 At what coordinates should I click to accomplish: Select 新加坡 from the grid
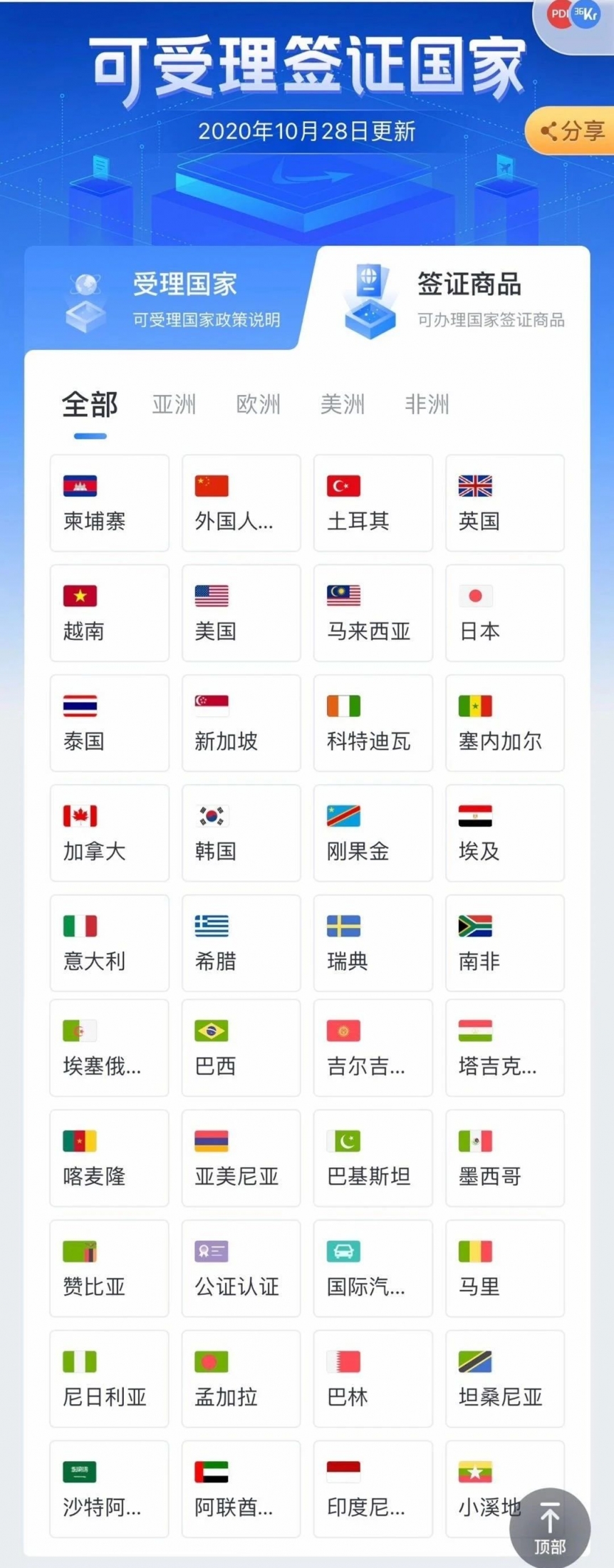pyautogui.click(x=241, y=723)
